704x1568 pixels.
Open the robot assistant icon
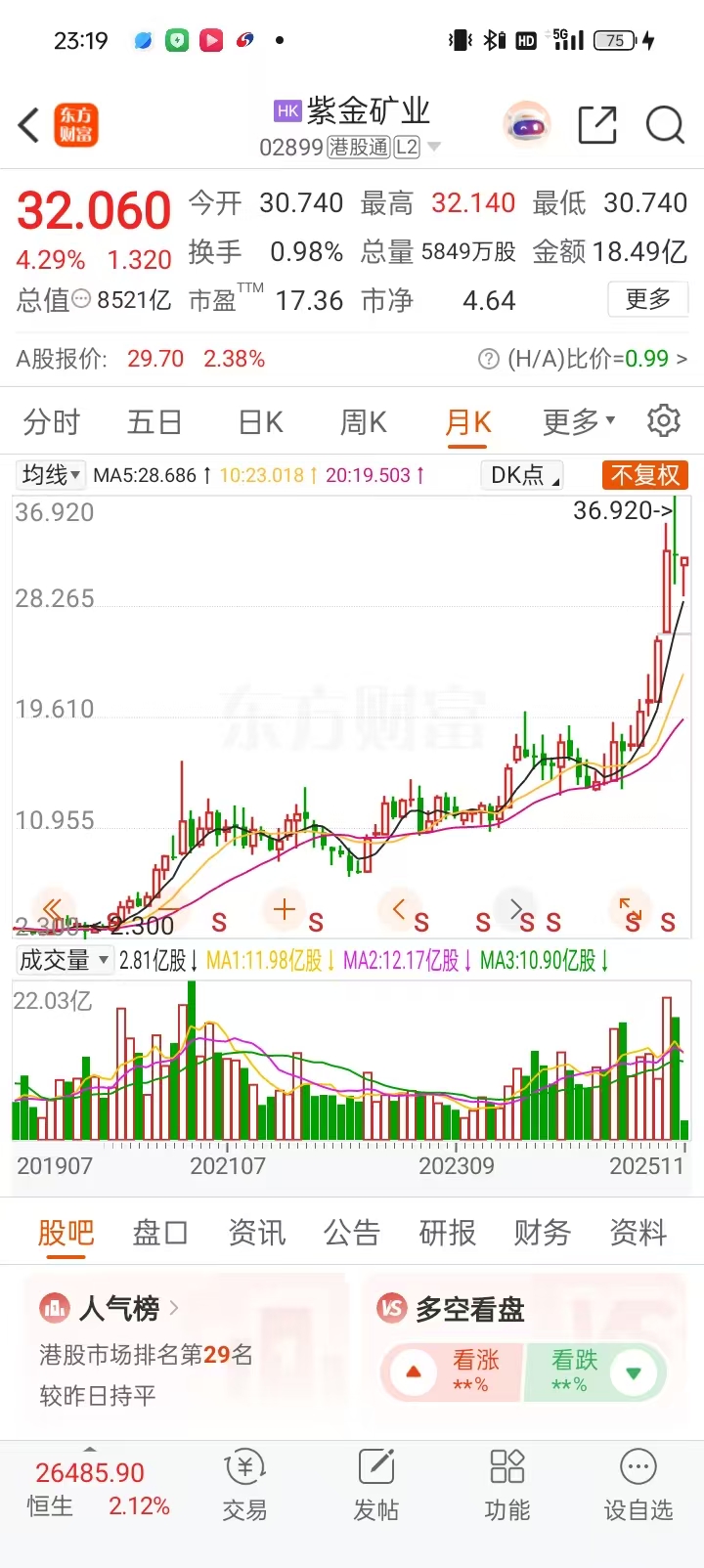527,126
